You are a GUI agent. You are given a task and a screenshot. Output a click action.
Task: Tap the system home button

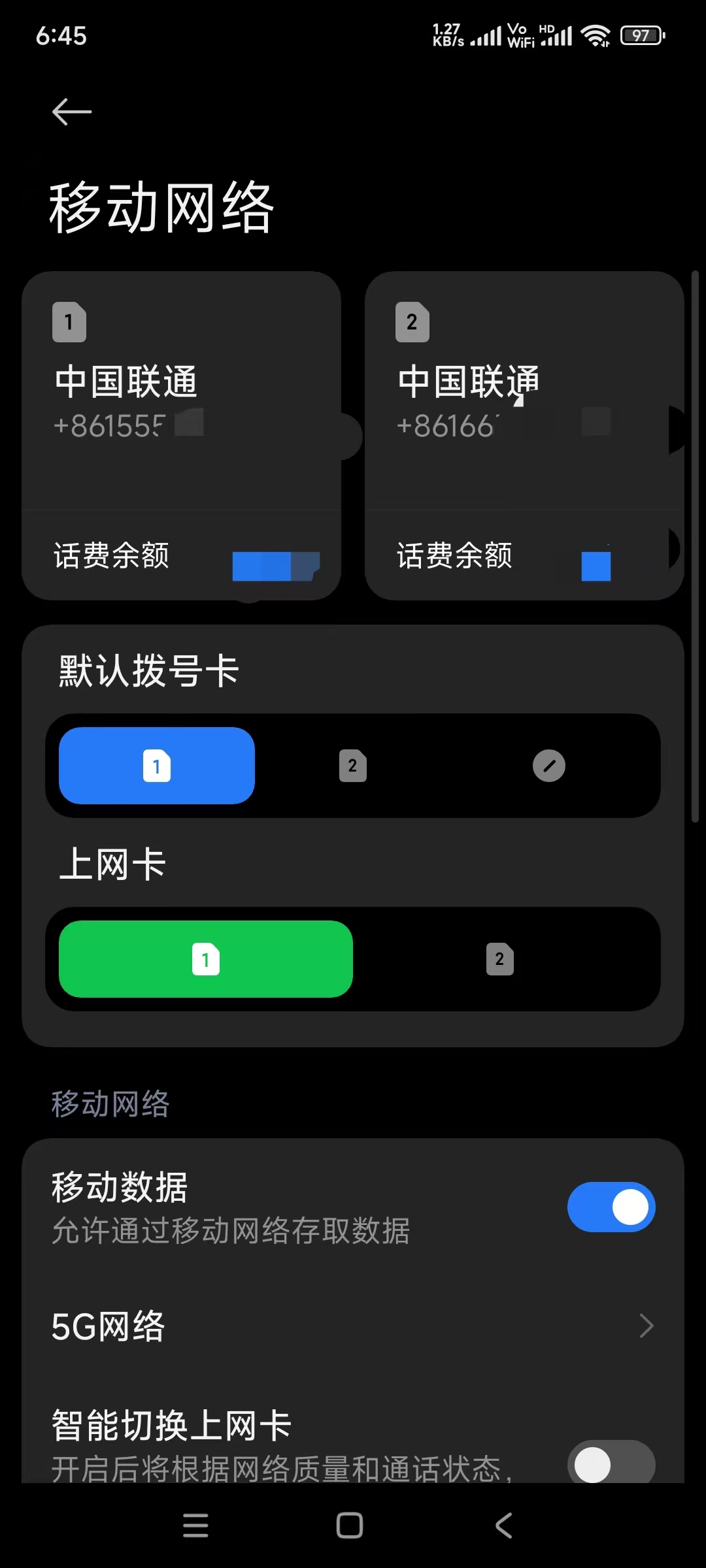(350, 1526)
